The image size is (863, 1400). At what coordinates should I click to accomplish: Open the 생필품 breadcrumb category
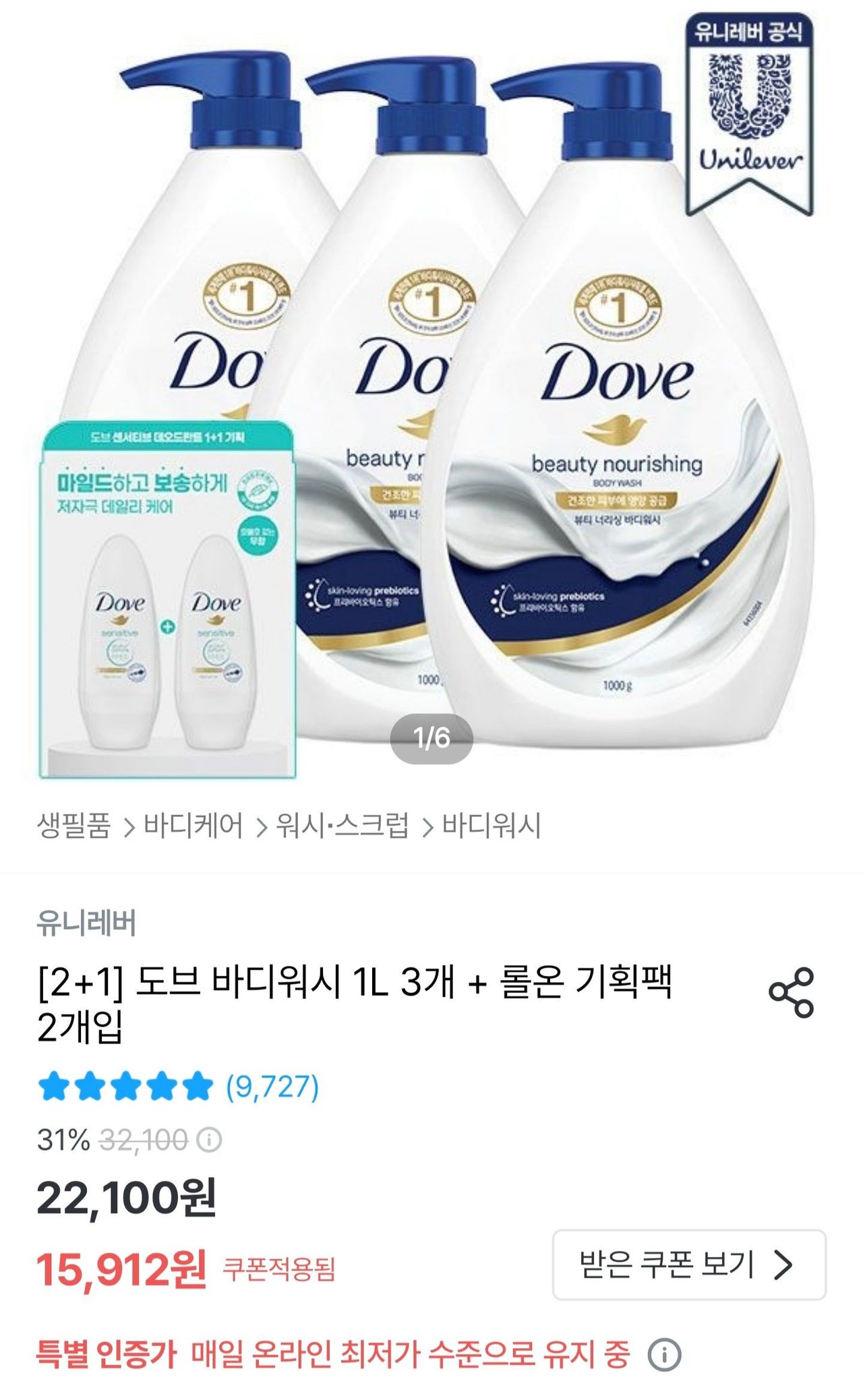pos(74,826)
